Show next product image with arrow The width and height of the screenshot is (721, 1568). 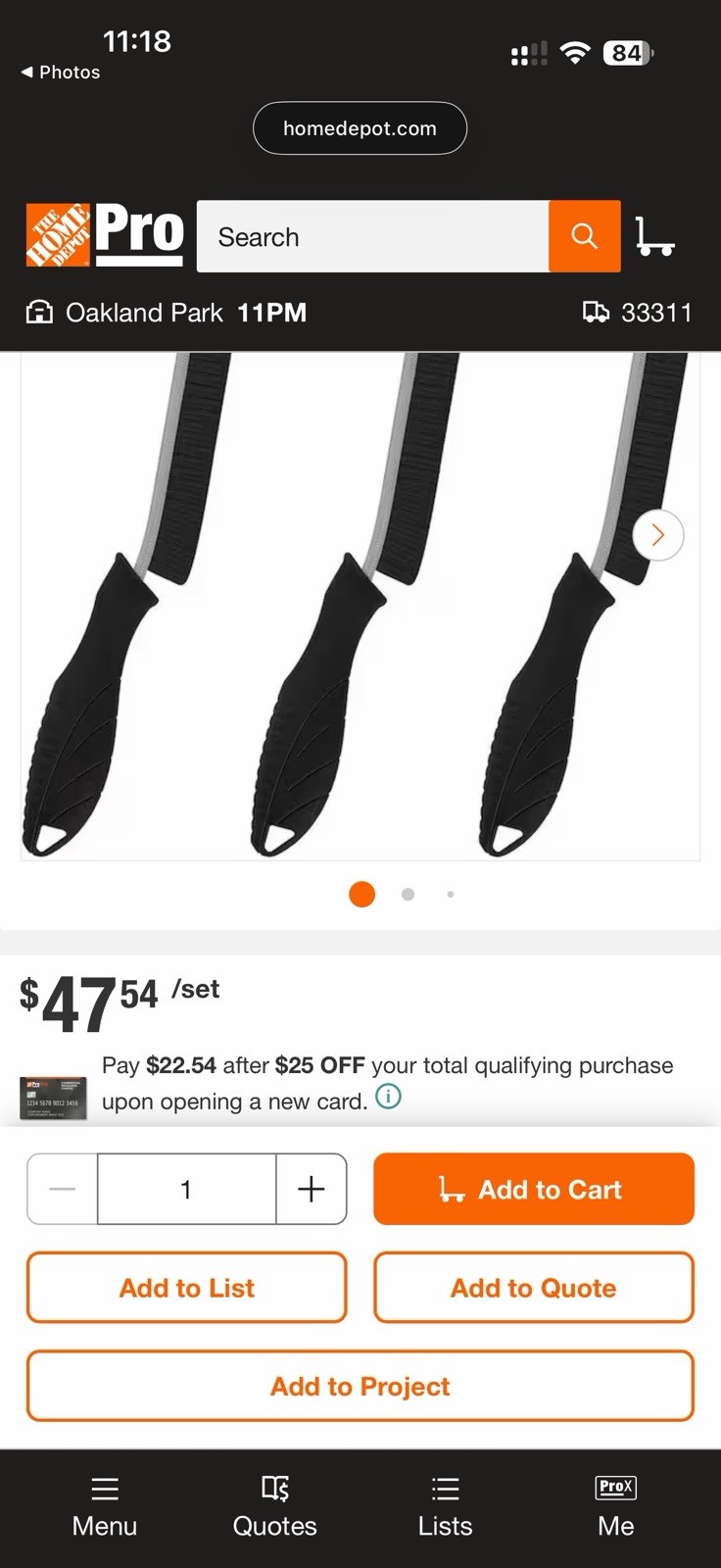click(658, 535)
